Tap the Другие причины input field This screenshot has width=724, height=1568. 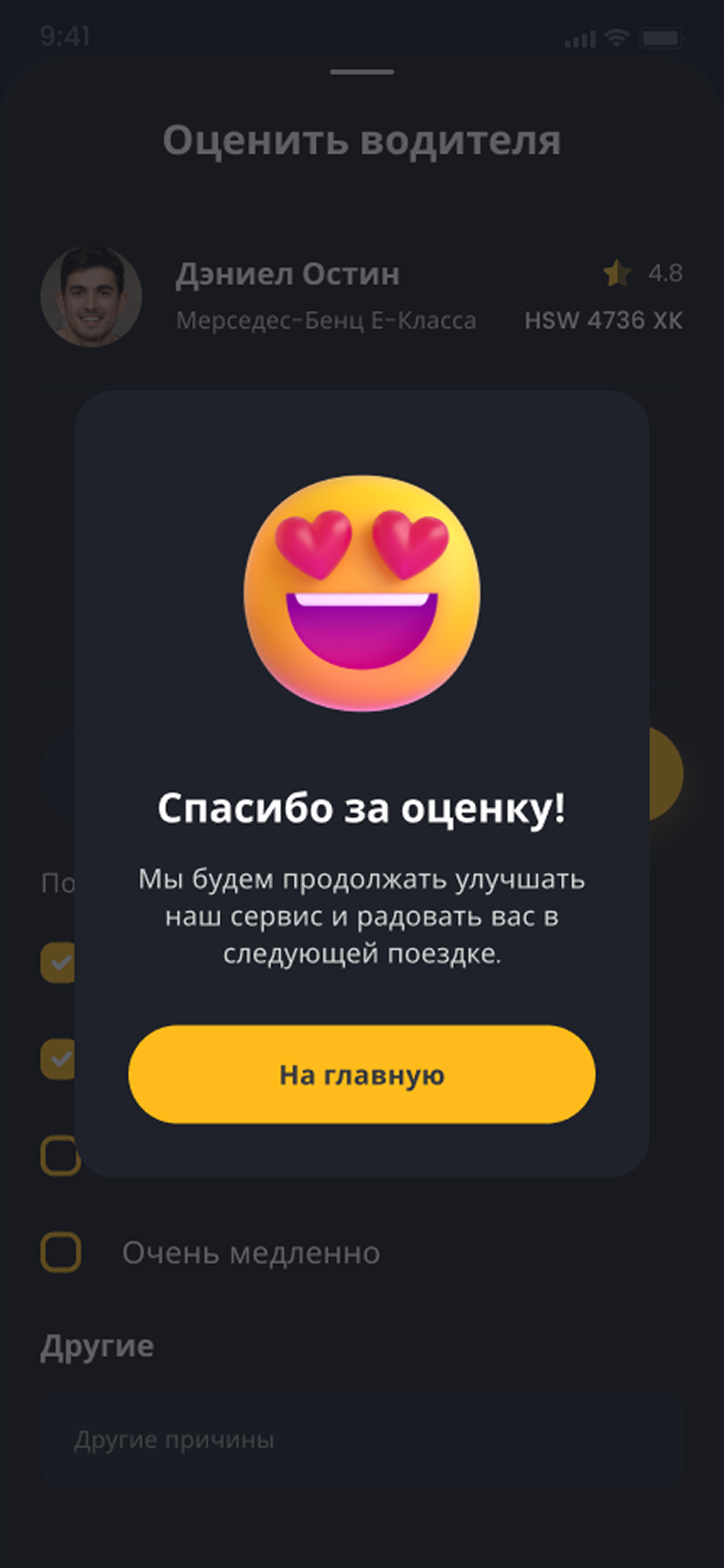362,1440
